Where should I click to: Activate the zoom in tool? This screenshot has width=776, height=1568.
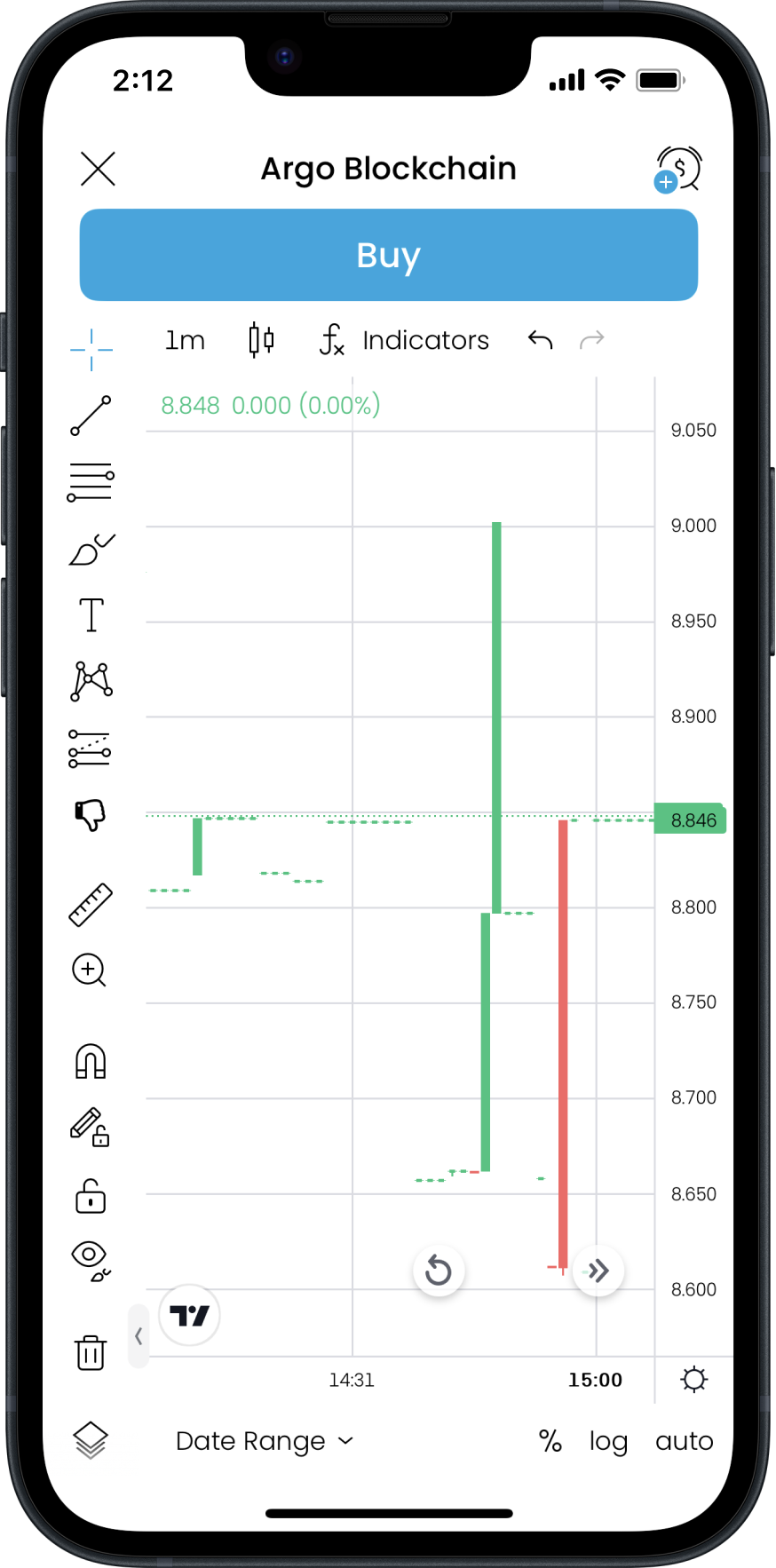pyautogui.click(x=89, y=970)
